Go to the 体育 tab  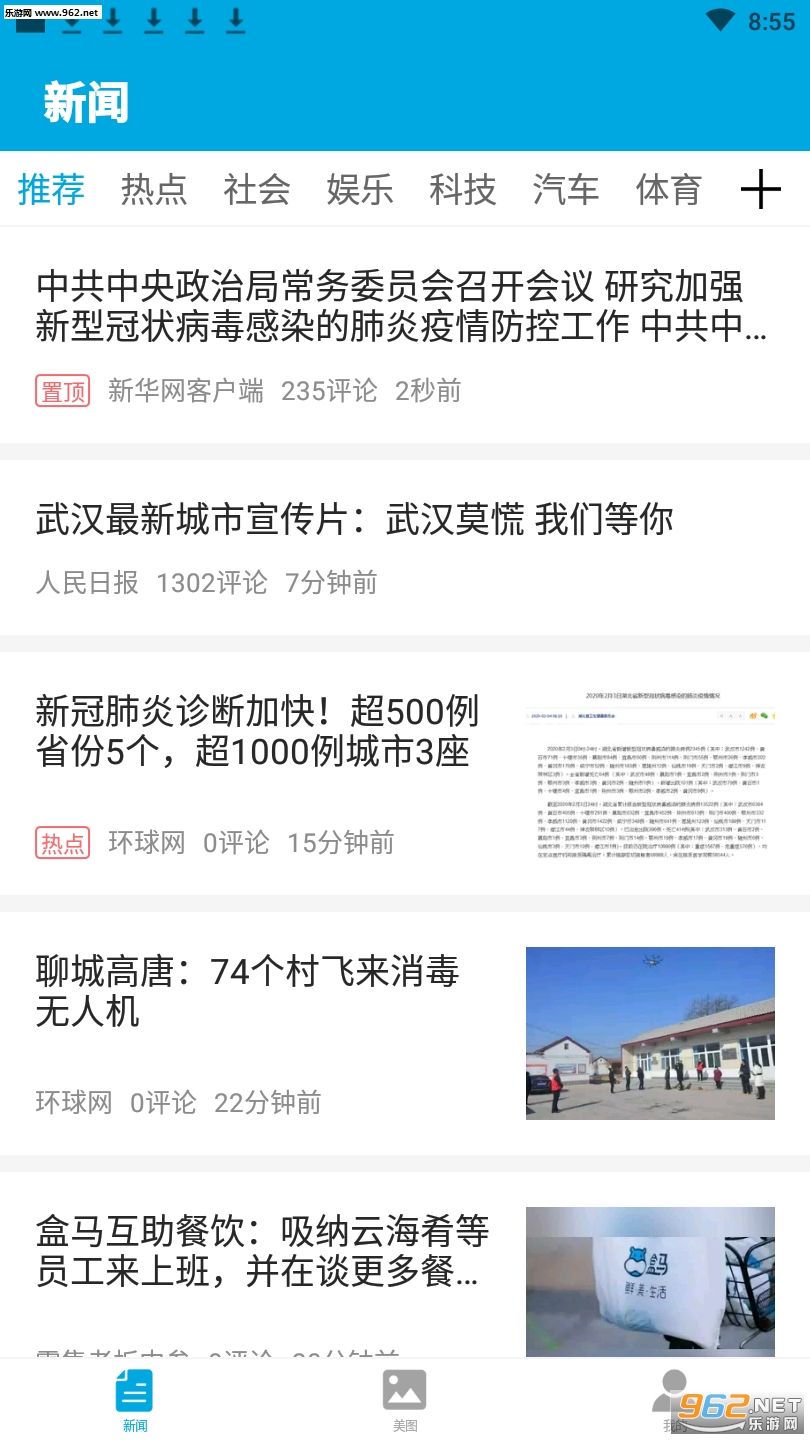click(x=669, y=189)
